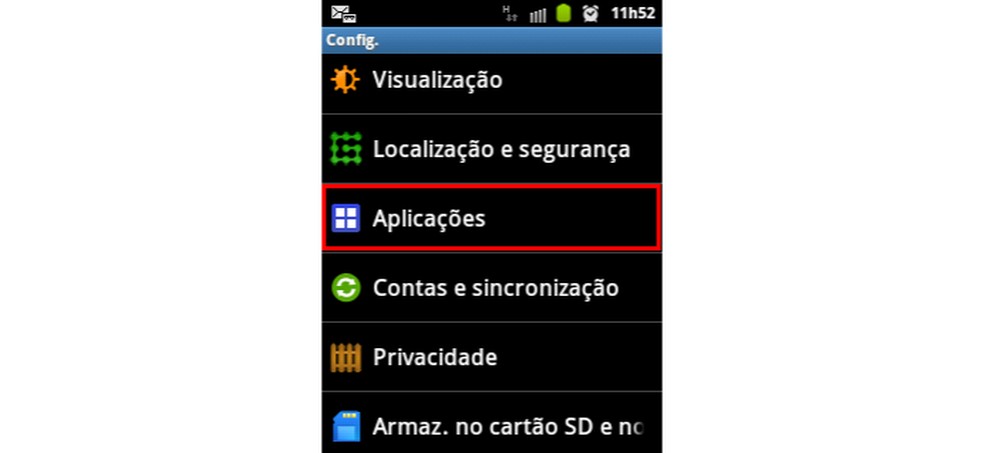
Task: Go to Privacidade settings
Action: click(x=434, y=357)
